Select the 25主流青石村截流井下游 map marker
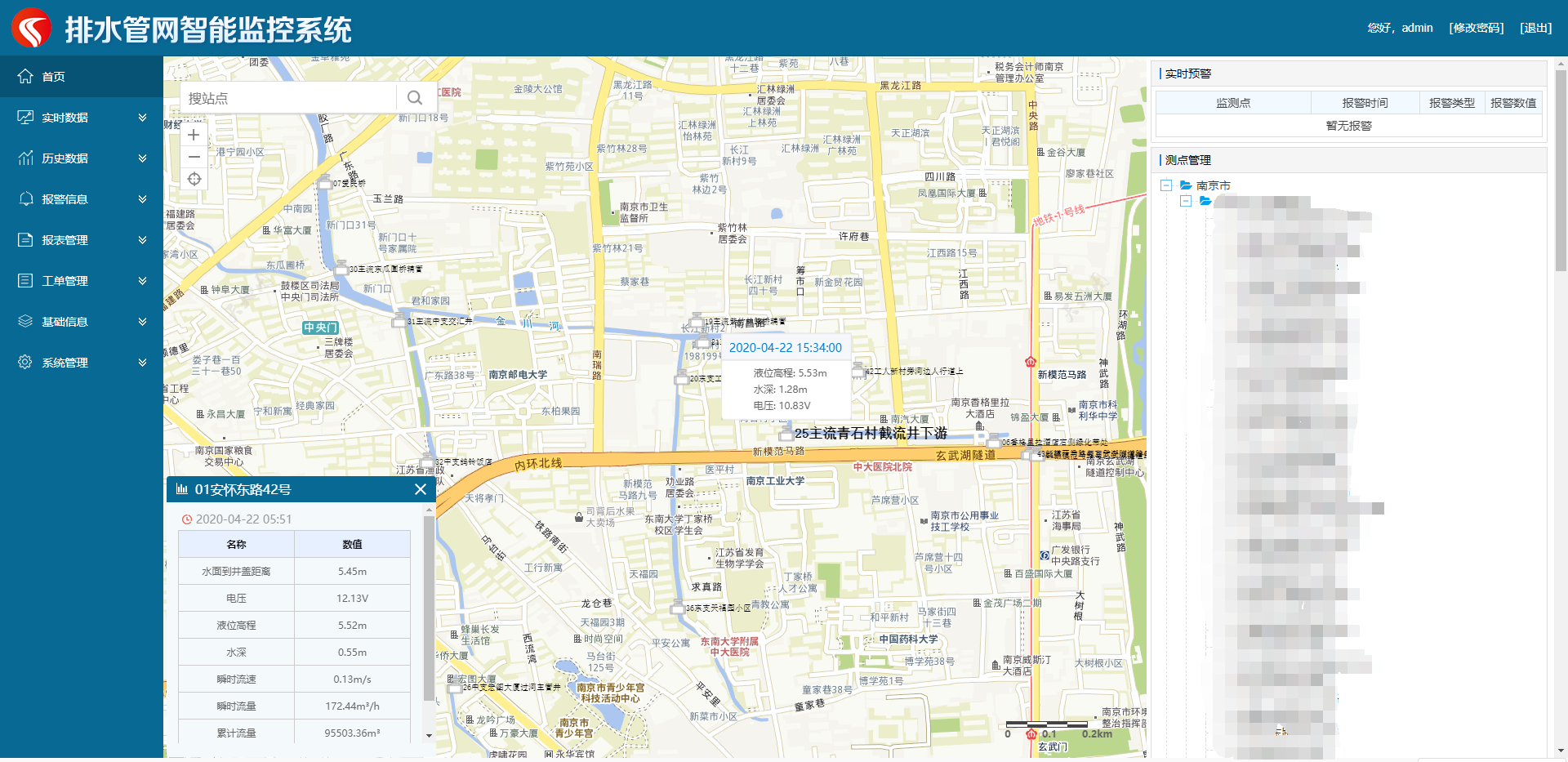 coord(786,434)
